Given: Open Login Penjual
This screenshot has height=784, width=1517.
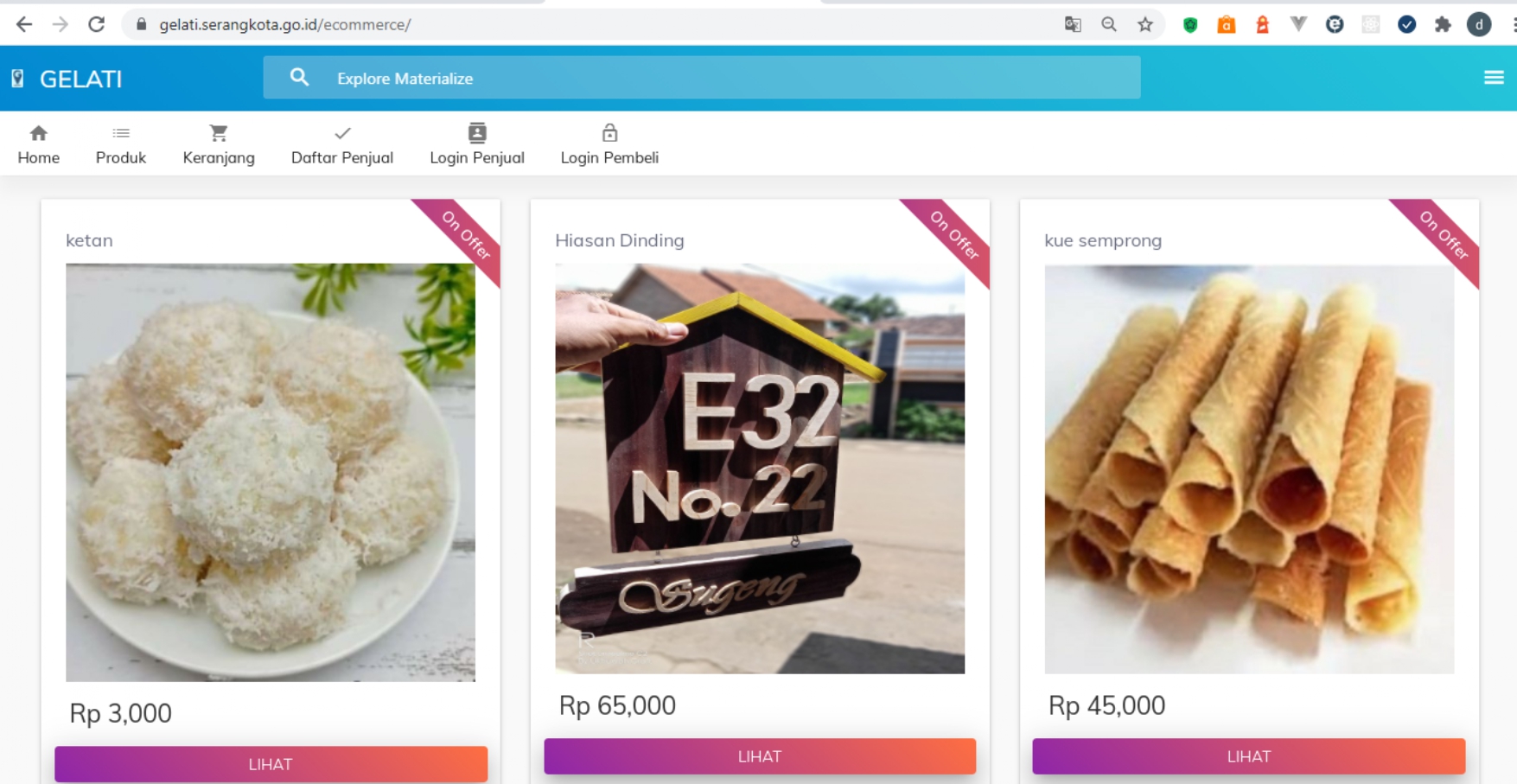Looking at the screenshot, I should (x=477, y=144).
